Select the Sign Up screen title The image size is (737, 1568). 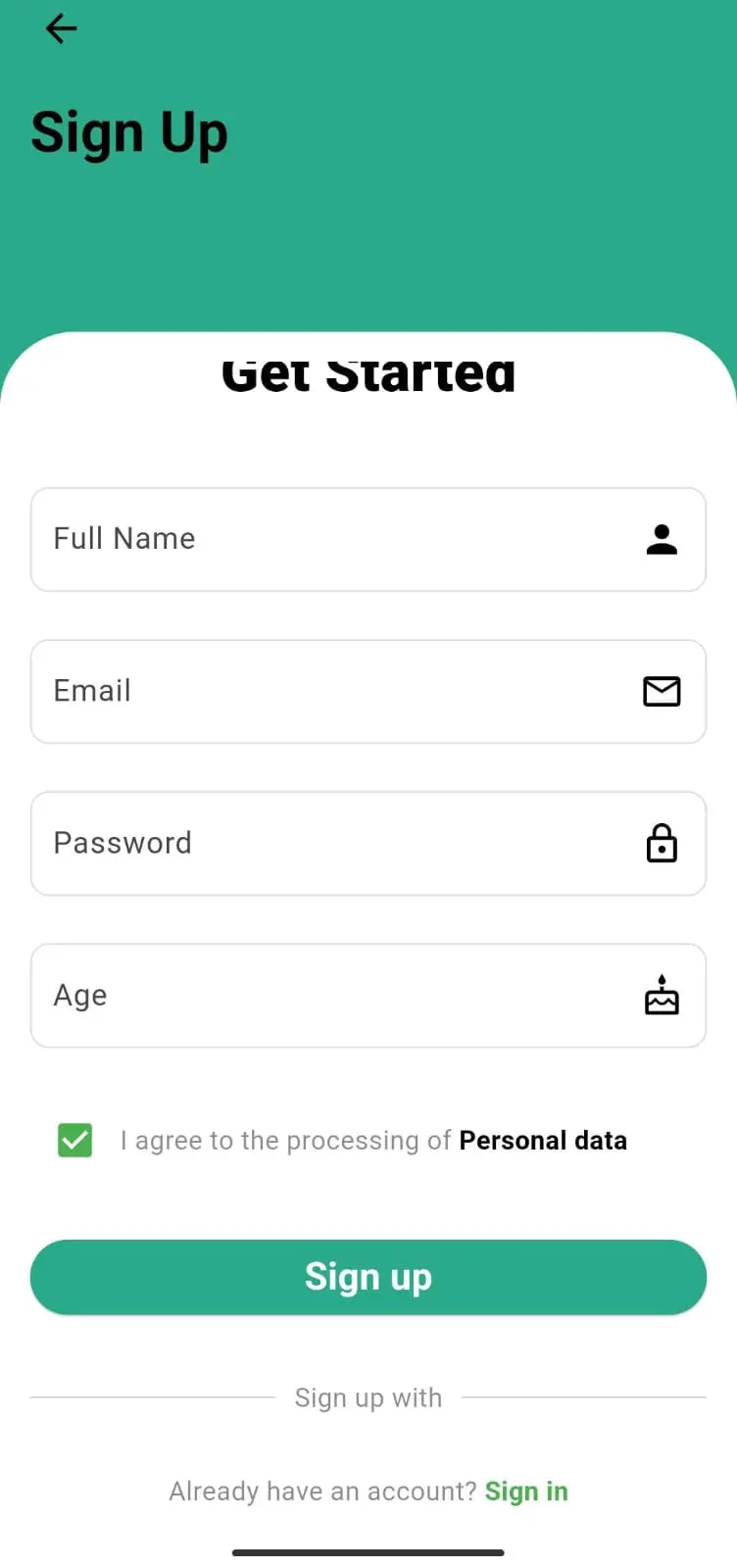(x=128, y=133)
